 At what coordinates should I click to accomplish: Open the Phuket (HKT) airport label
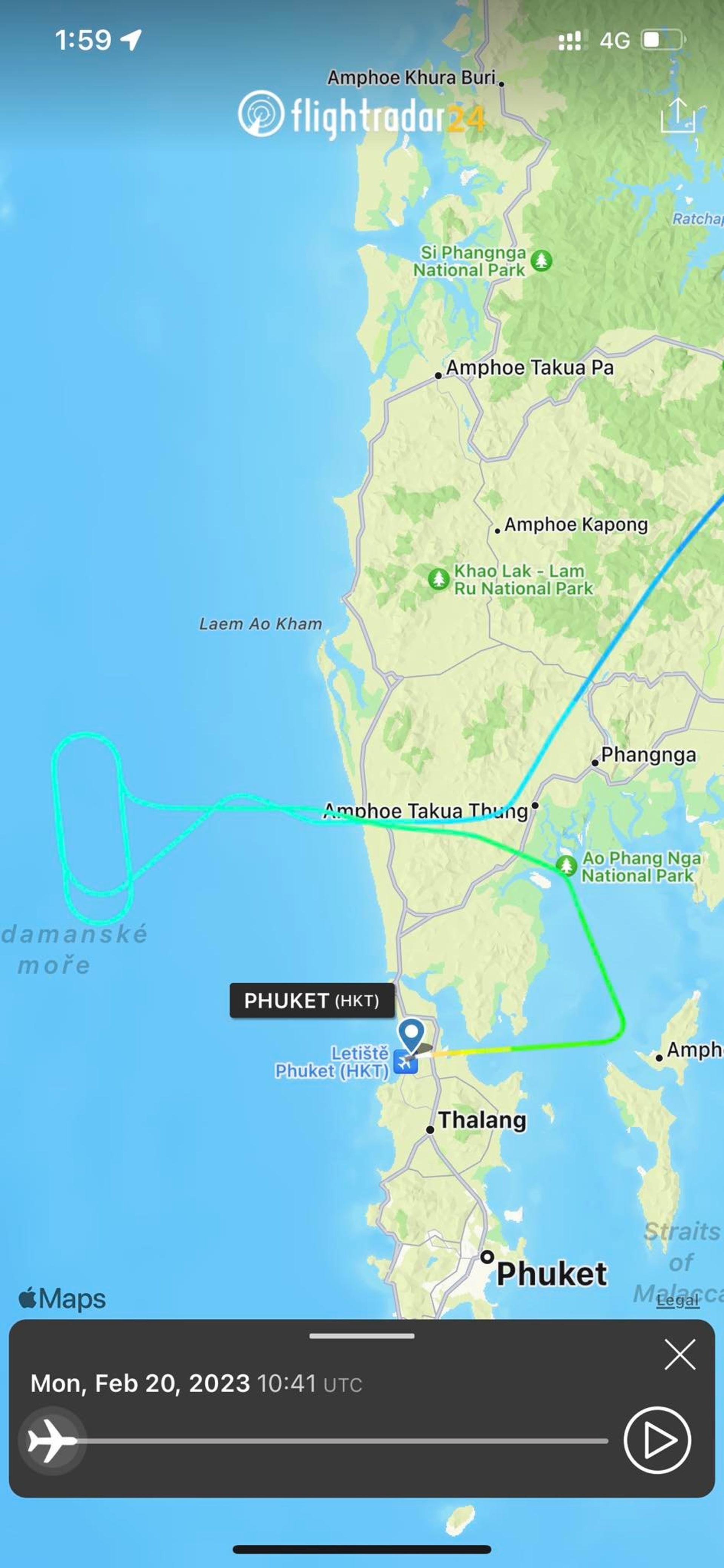311,1000
